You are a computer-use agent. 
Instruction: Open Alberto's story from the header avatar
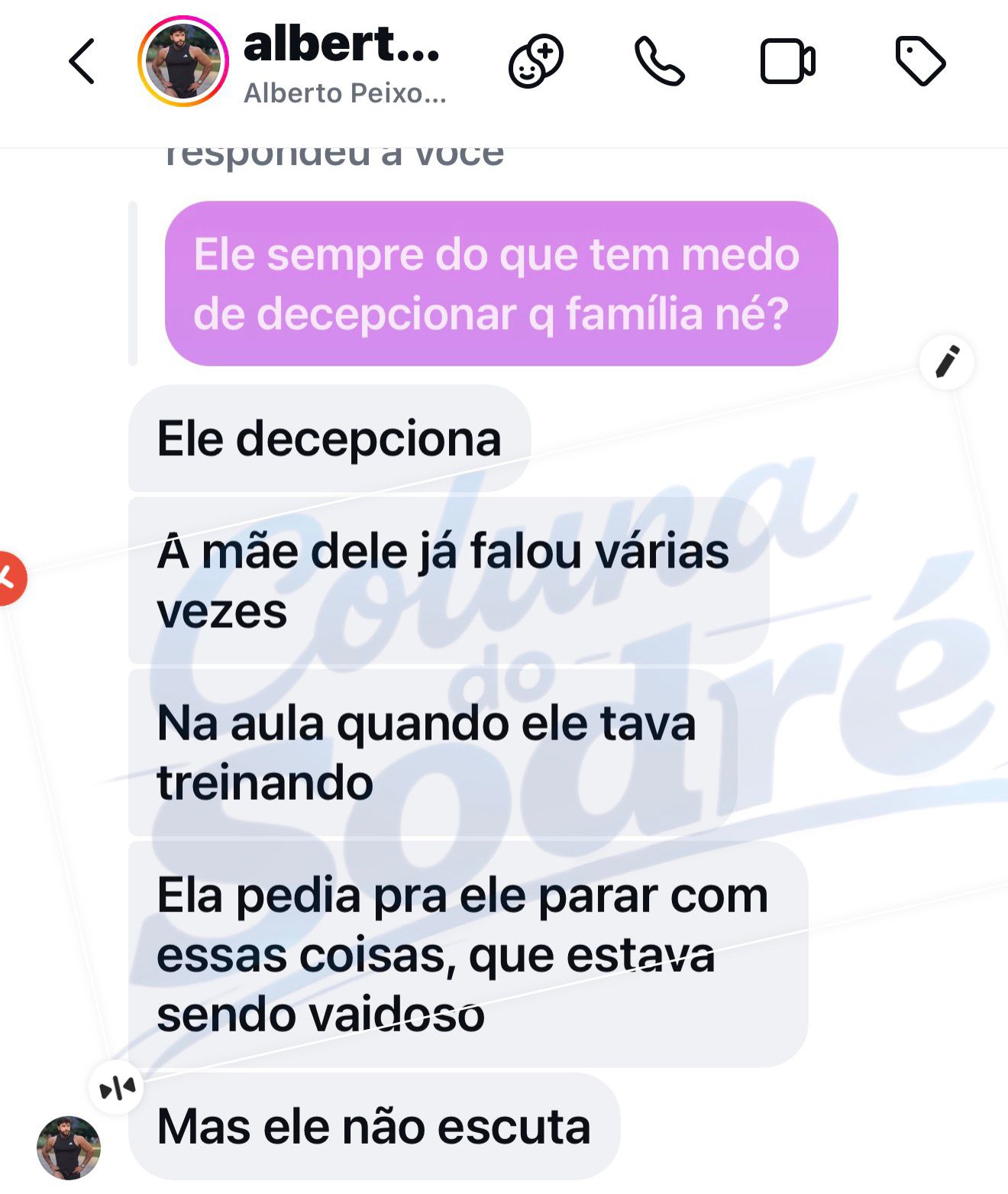click(x=183, y=61)
